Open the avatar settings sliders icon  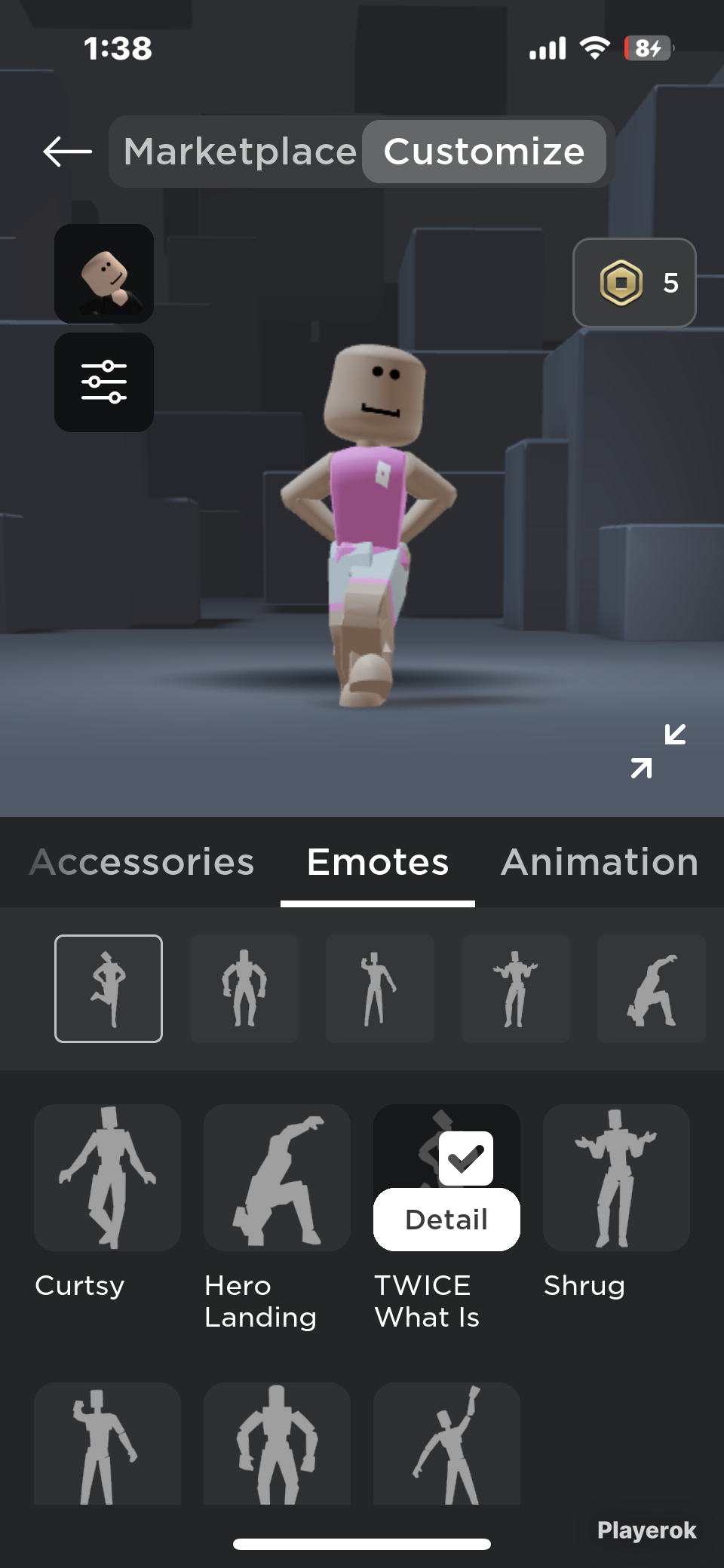click(x=104, y=382)
